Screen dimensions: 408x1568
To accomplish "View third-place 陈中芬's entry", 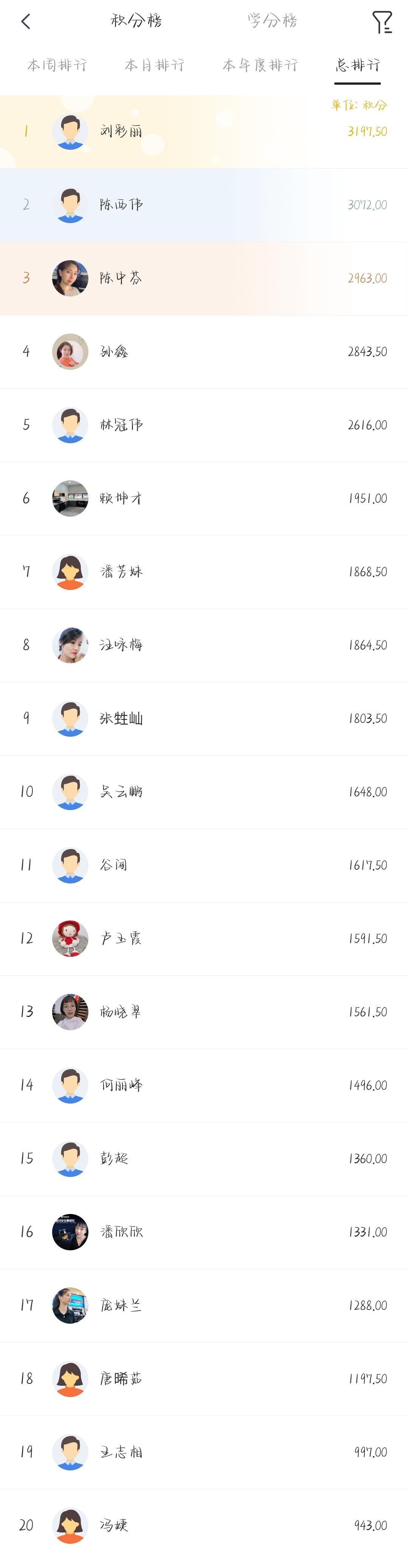I will pos(204,278).
